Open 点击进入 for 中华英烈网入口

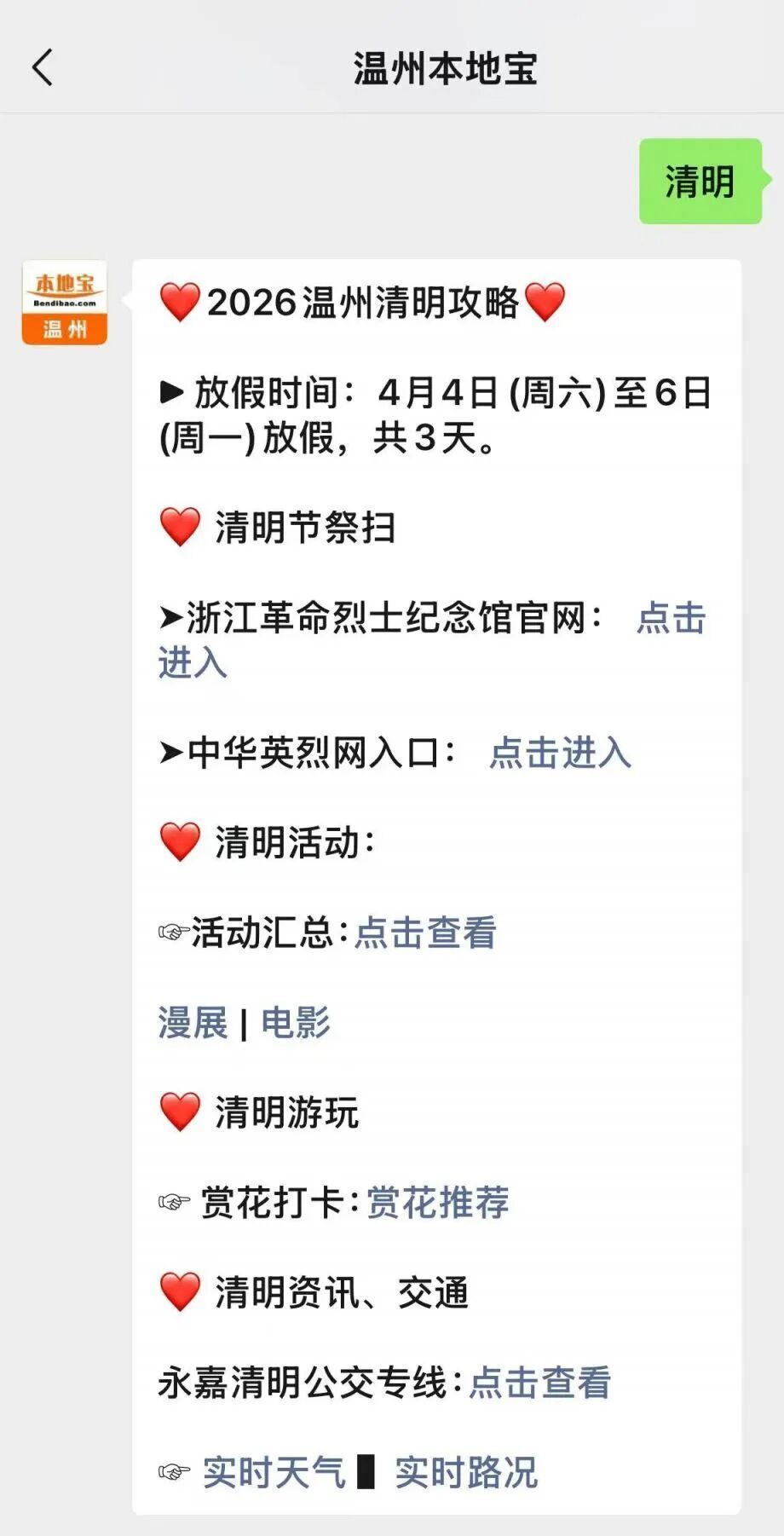click(558, 754)
